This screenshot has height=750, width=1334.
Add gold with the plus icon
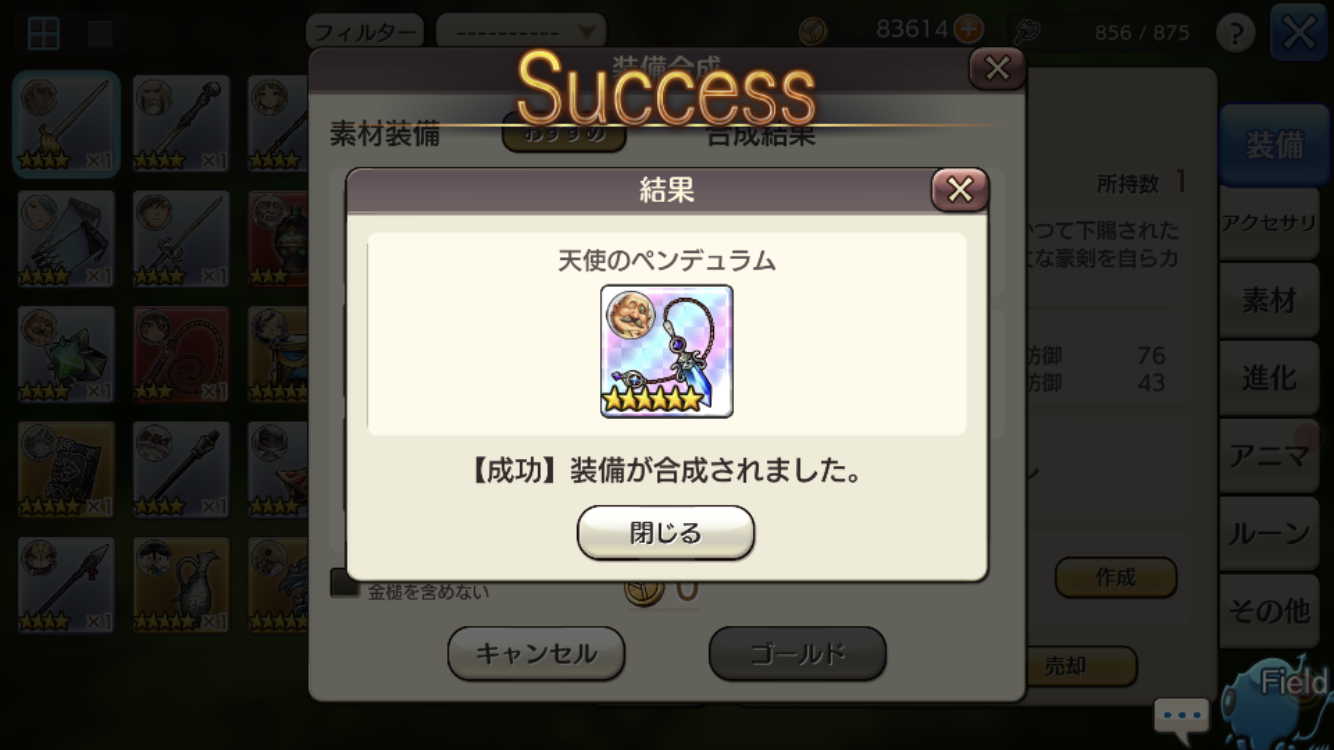[968, 30]
